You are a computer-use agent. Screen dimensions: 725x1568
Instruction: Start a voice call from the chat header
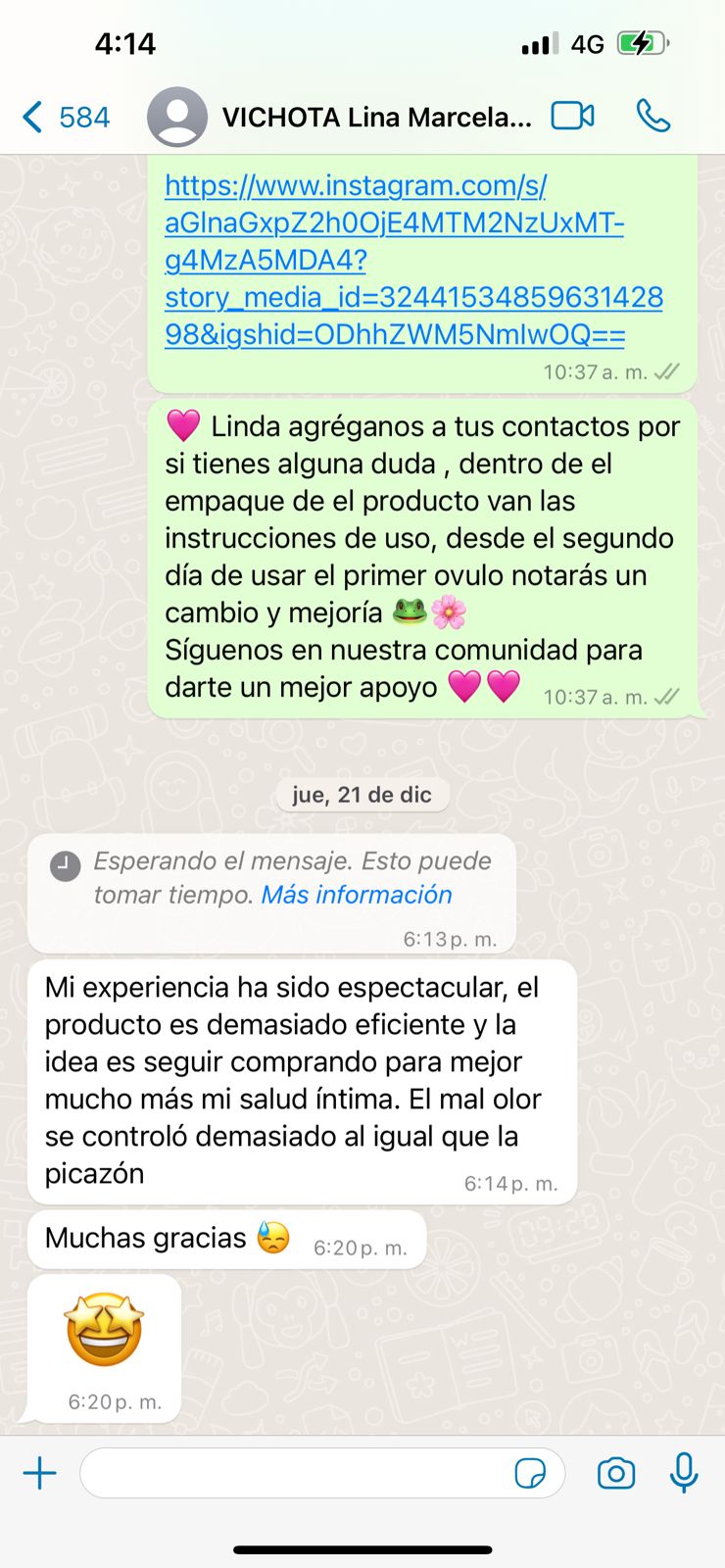pos(652,115)
